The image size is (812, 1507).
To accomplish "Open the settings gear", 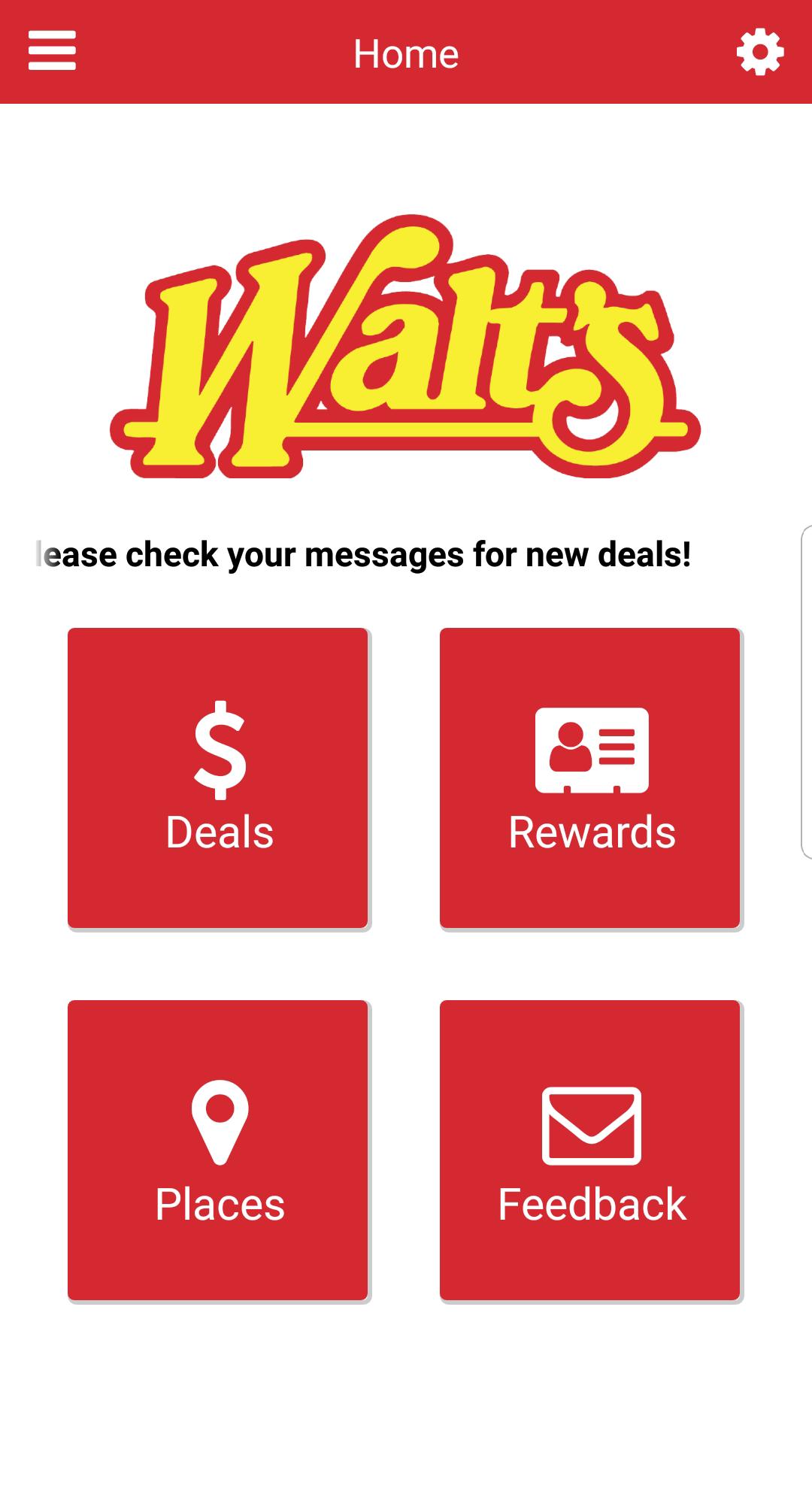I will 759,52.
